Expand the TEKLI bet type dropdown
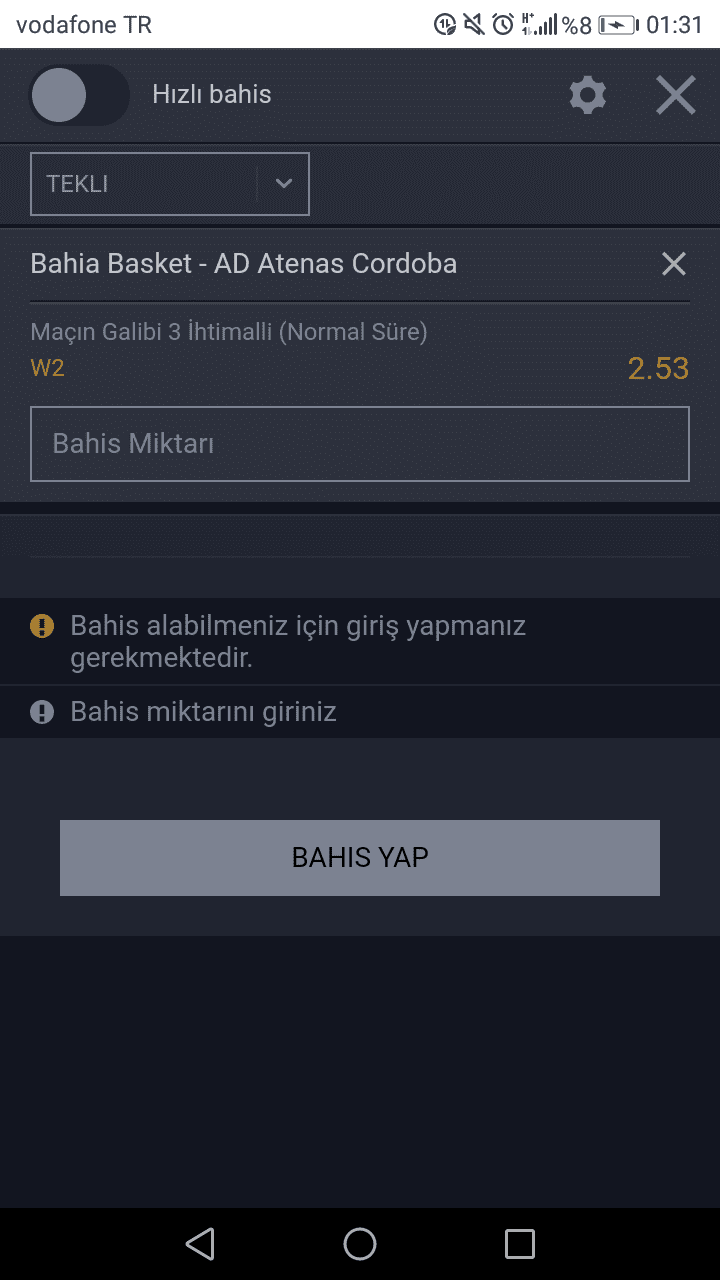720x1280 pixels. point(170,184)
